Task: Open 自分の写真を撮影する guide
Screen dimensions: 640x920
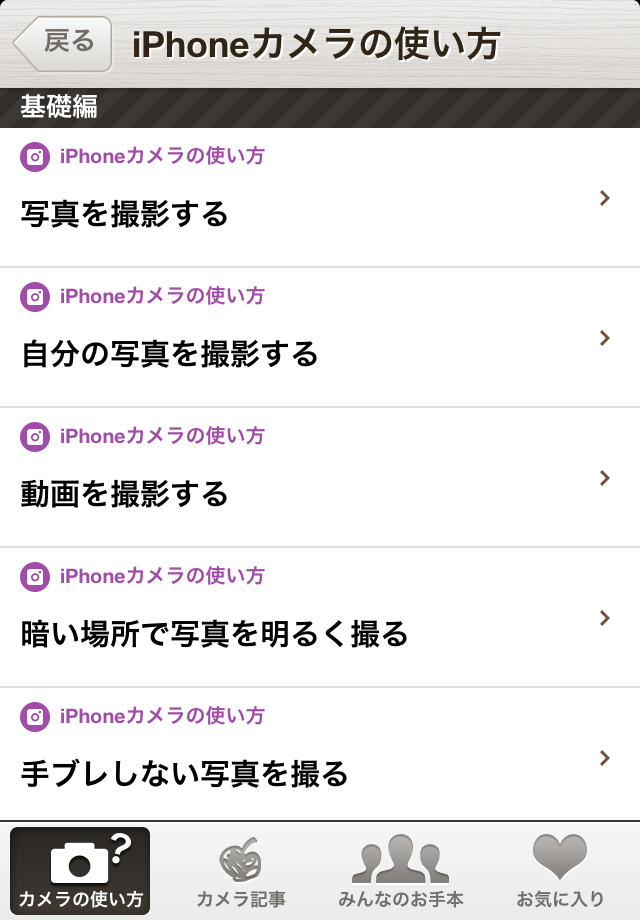Action: (320, 338)
